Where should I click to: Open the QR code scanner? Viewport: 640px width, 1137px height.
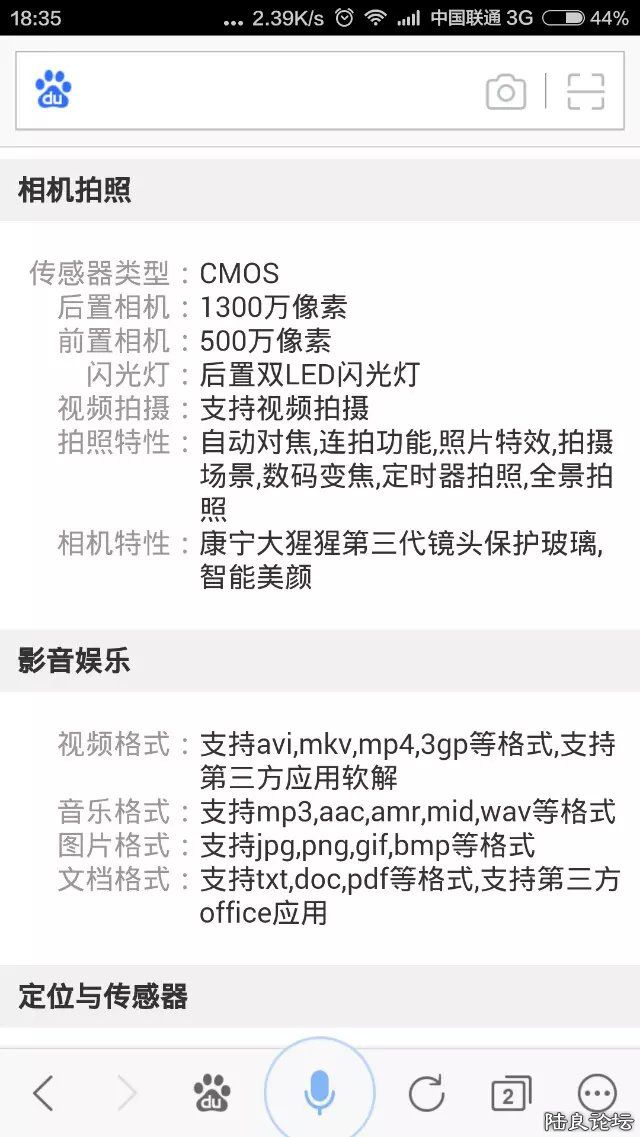[x=586, y=92]
